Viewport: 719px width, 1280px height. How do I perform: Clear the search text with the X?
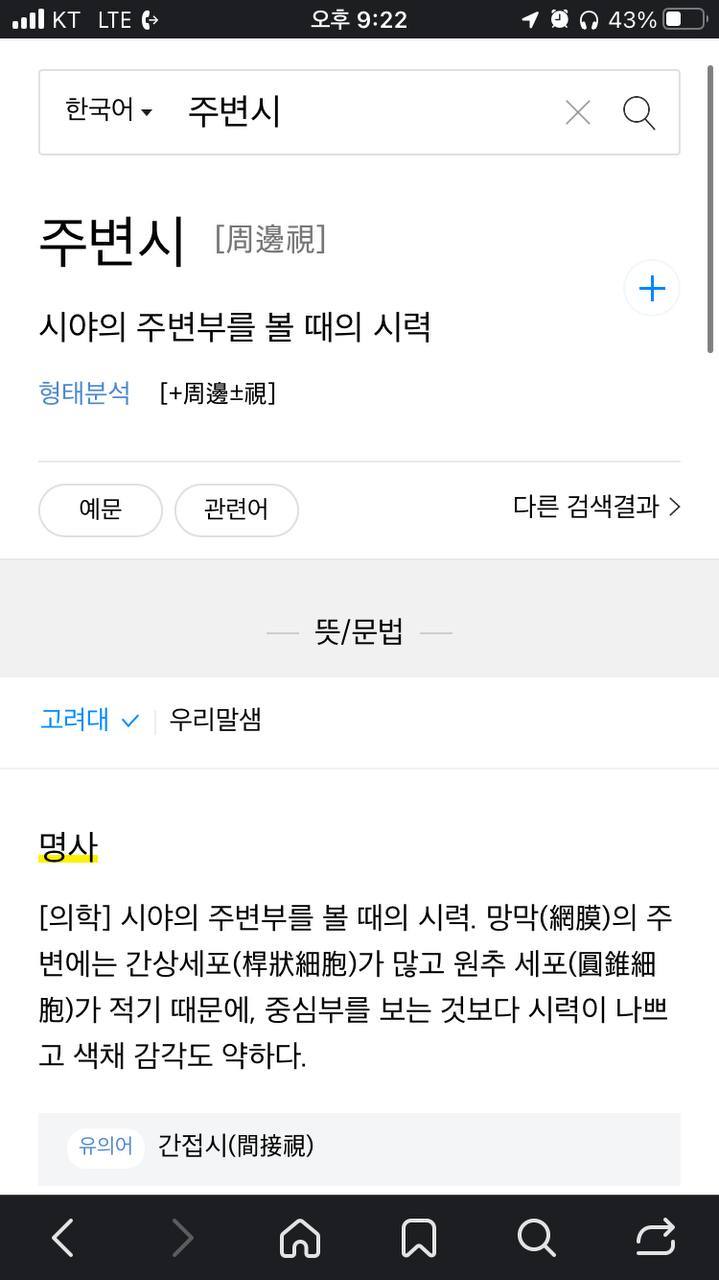(578, 113)
